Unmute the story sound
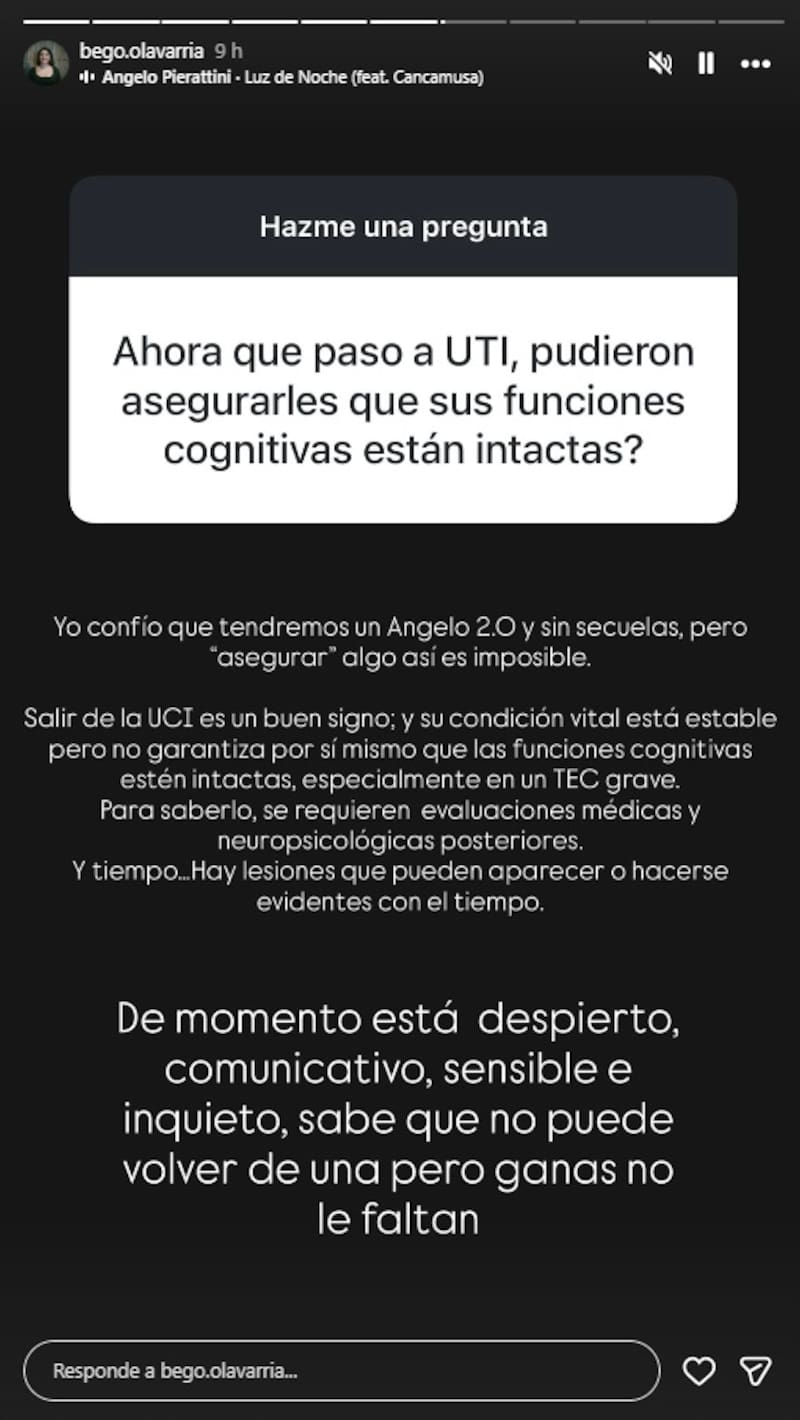 coord(660,63)
